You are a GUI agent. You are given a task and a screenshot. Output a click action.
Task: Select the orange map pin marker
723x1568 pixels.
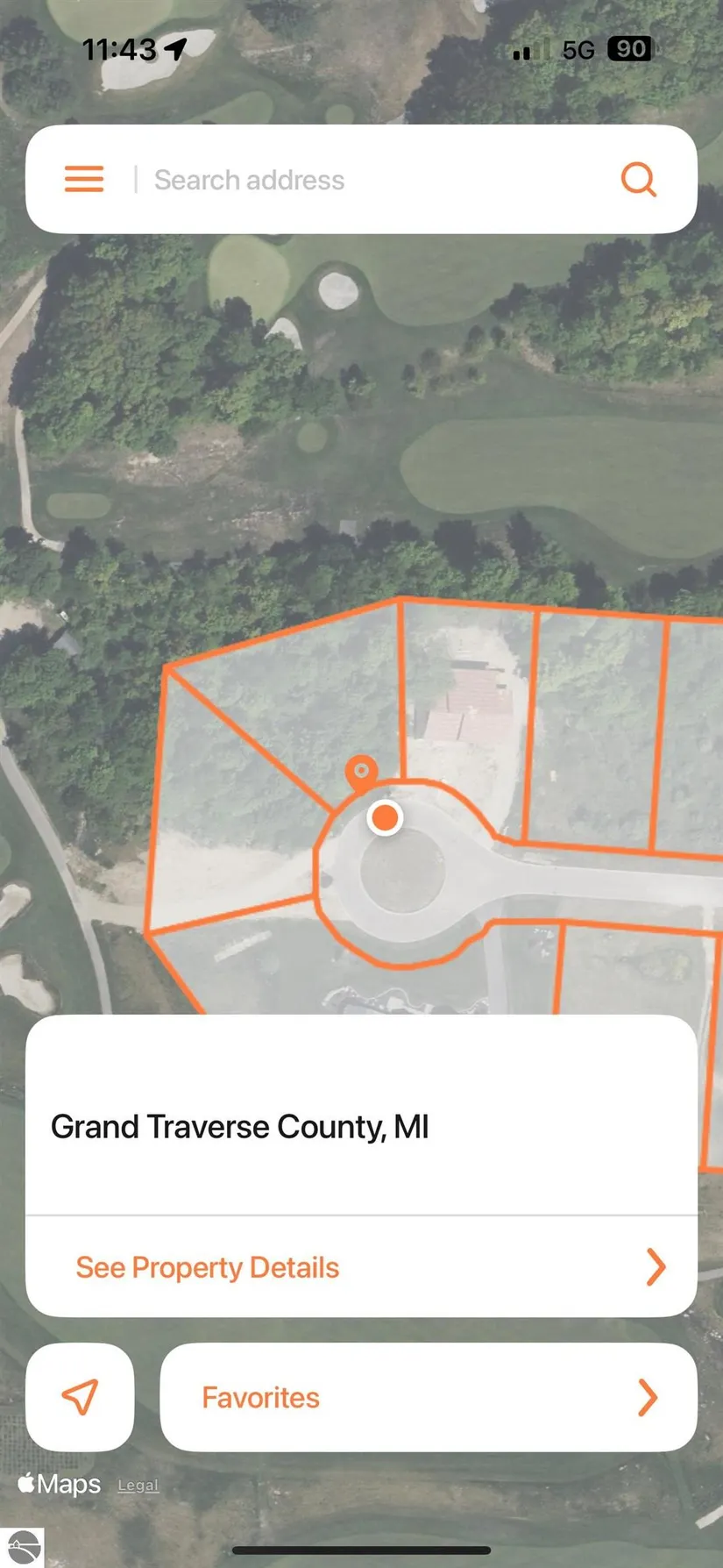[x=361, y=773]
